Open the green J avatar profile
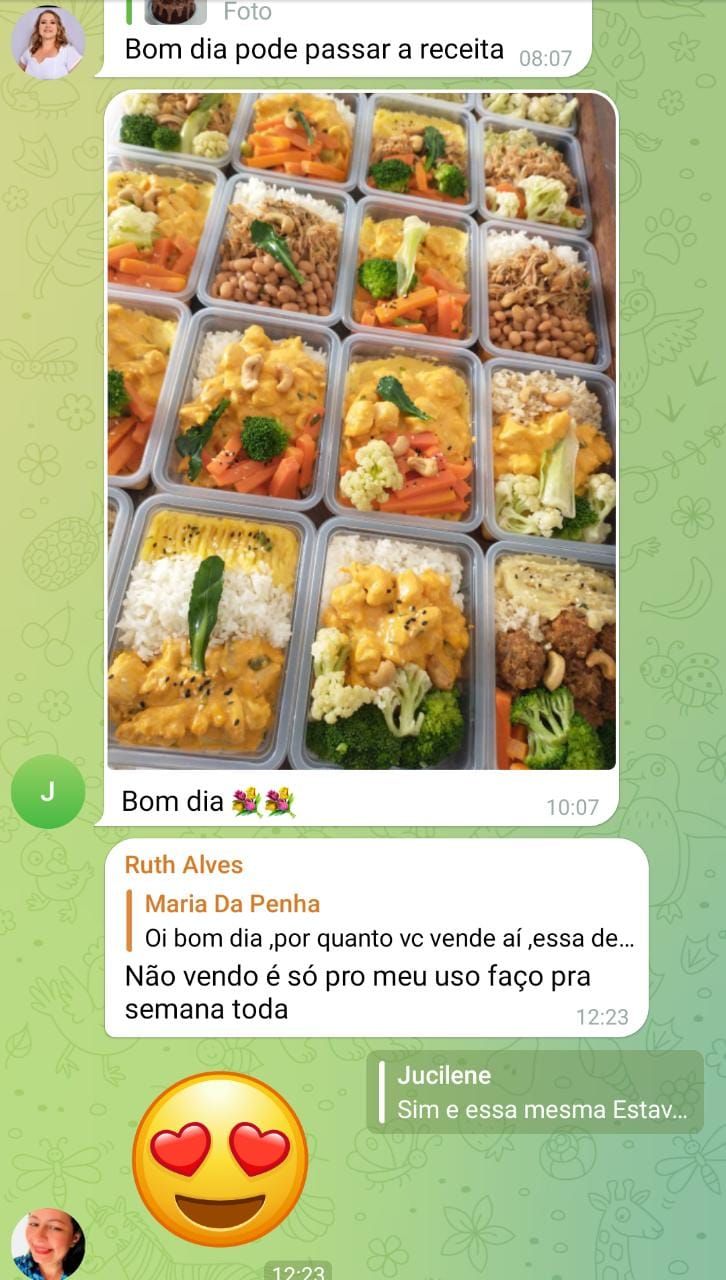 tap(47, 792)
